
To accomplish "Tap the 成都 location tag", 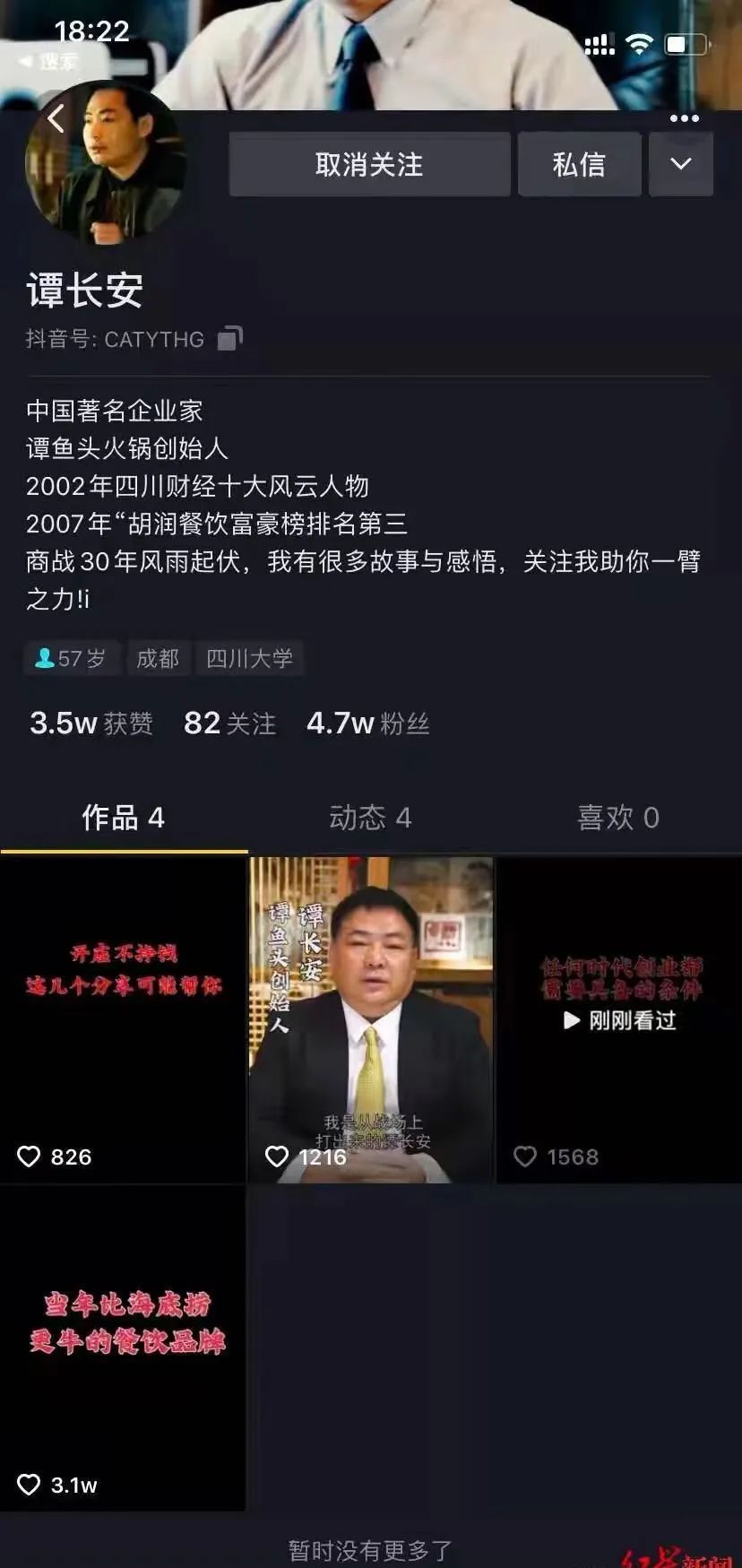I will pos(158,657).
